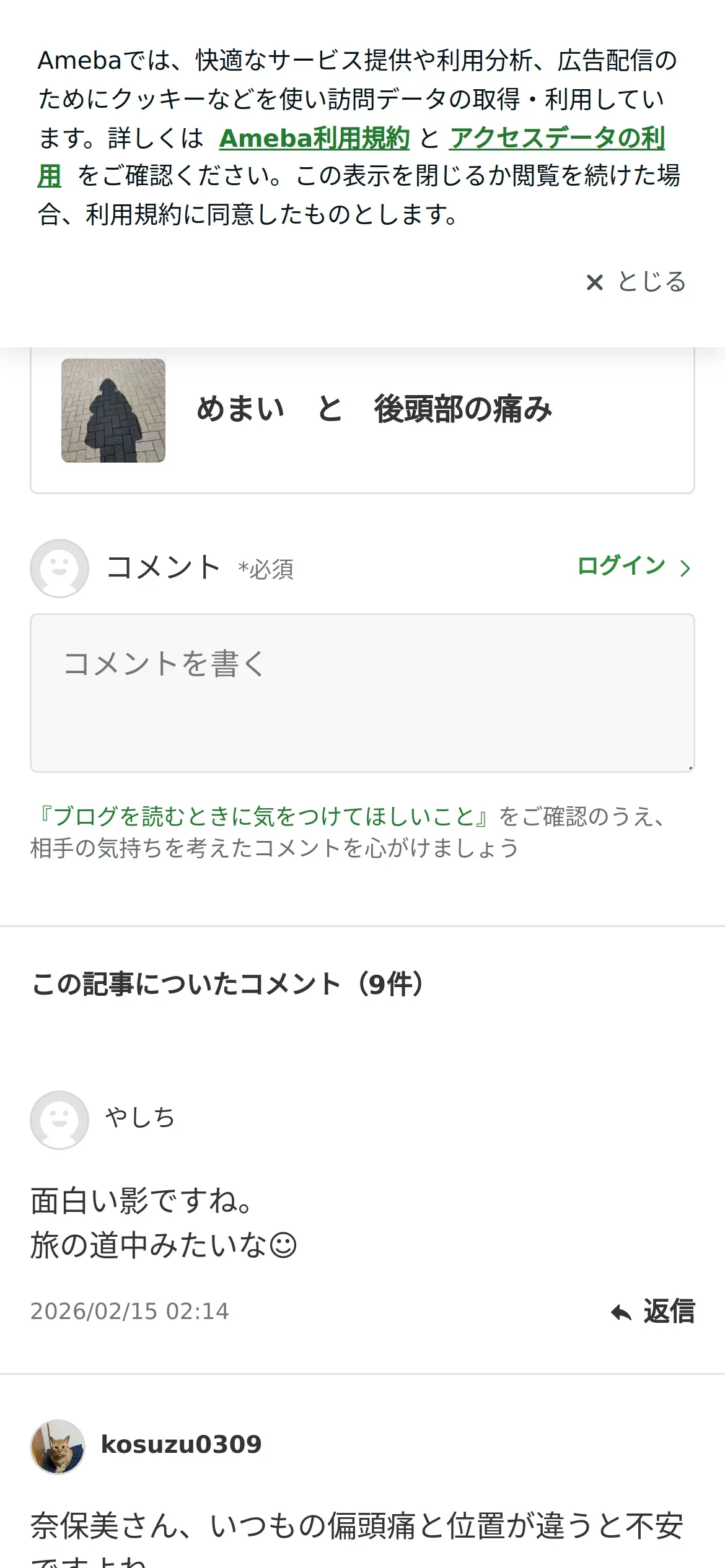The height and width of the screenshot is (1568, 725).
Task: Reply to やしち's comment with 返信
Action: pos(653,1312)
